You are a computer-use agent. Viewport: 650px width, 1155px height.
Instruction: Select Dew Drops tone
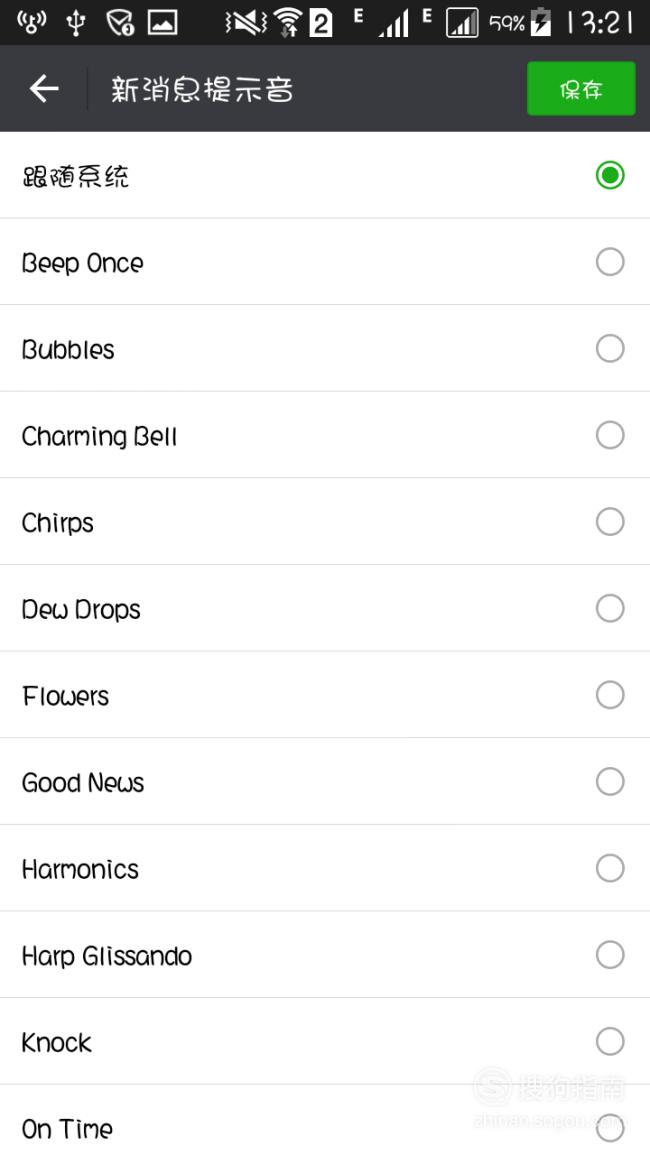[x=325, y=608]
